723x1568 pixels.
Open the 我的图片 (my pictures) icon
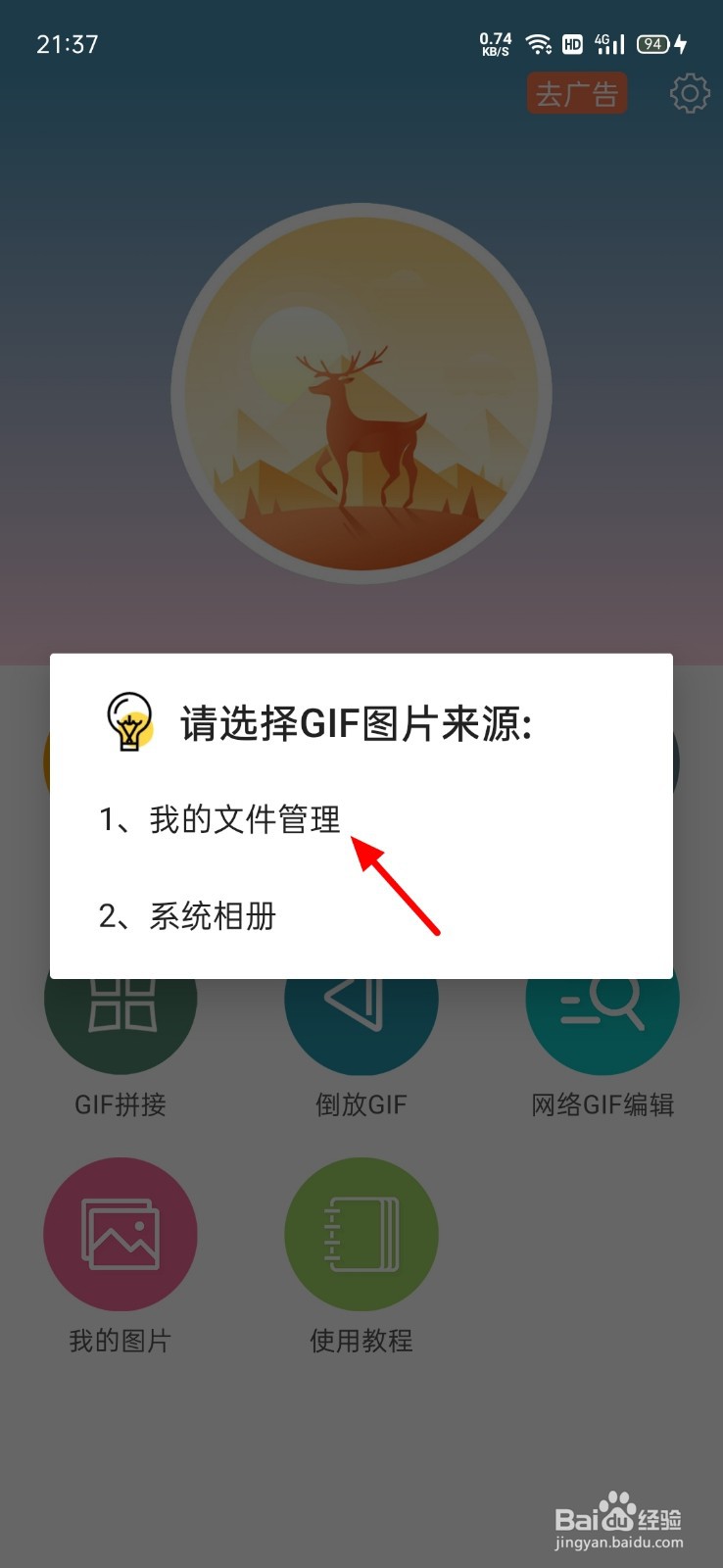point(120,1235)
